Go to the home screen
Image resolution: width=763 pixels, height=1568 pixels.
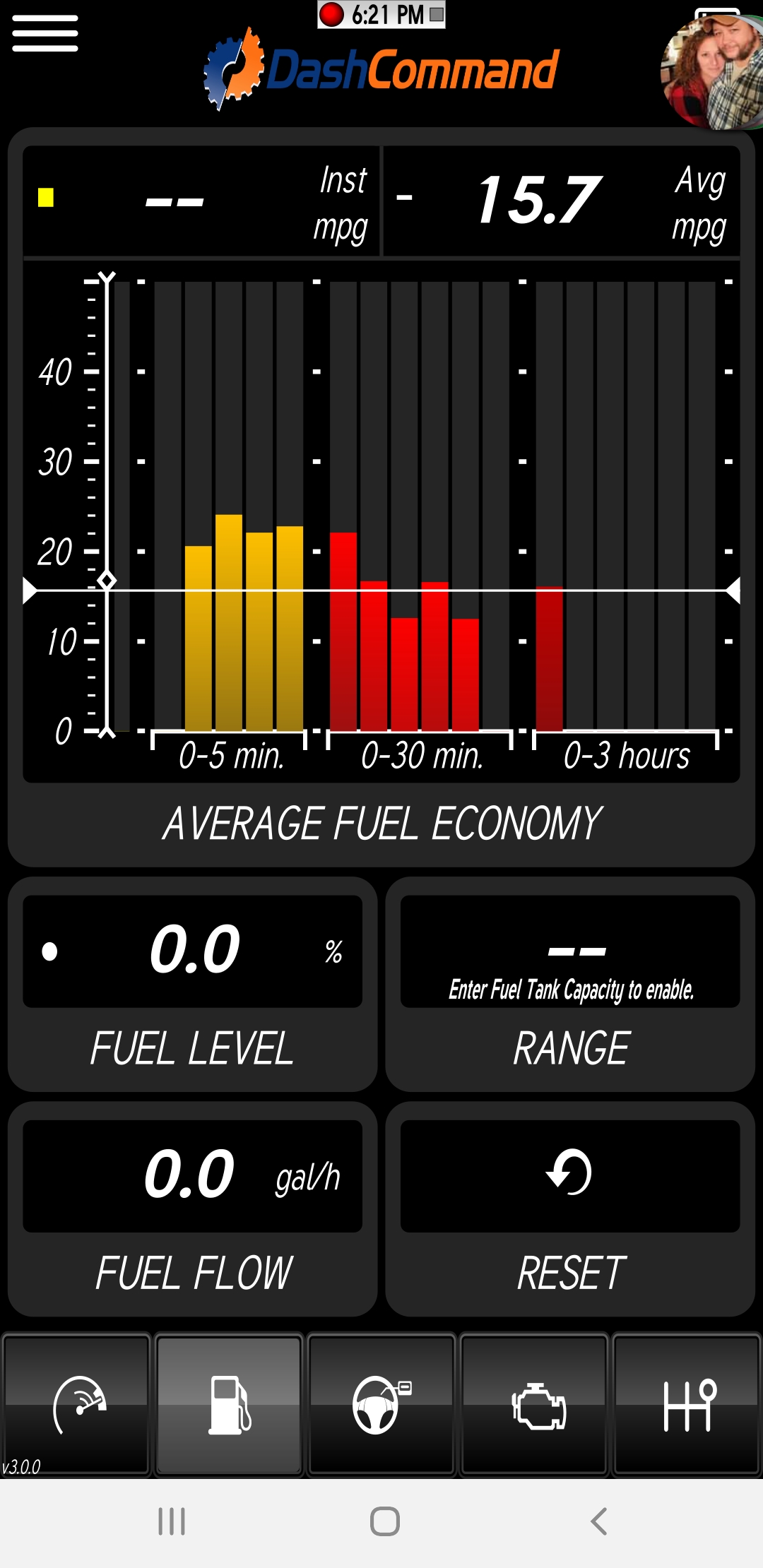pyautogui.click(x=384, y=1521)
